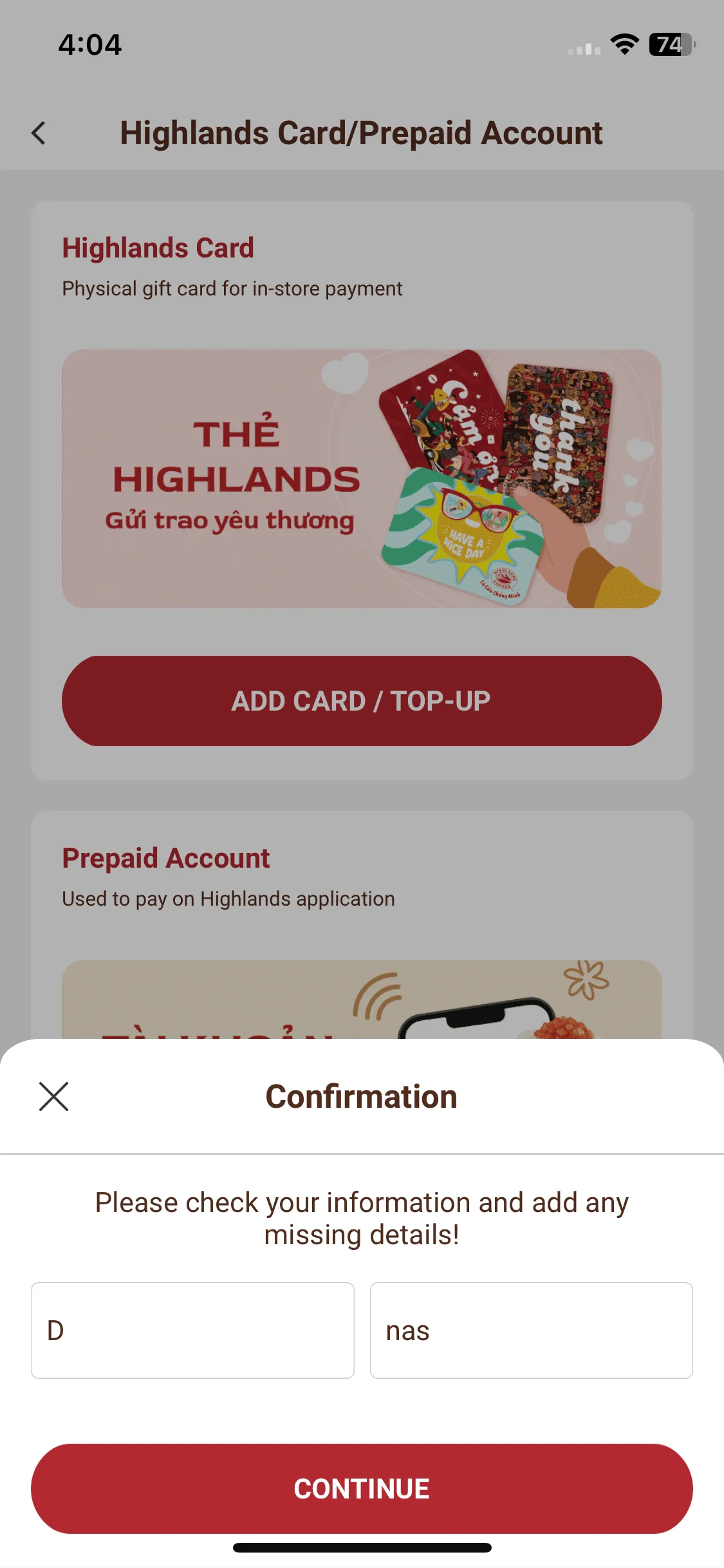Tap ADD CARD / TOP-UP button
Screen dimensions: 724x1568
click(x=362, y=700)
